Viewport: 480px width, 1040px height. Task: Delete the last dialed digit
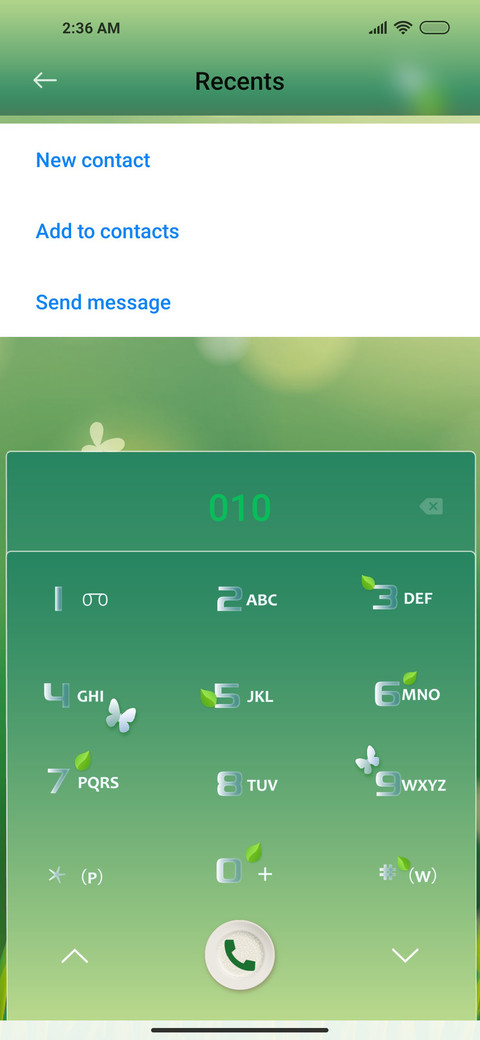coord(432,507)
